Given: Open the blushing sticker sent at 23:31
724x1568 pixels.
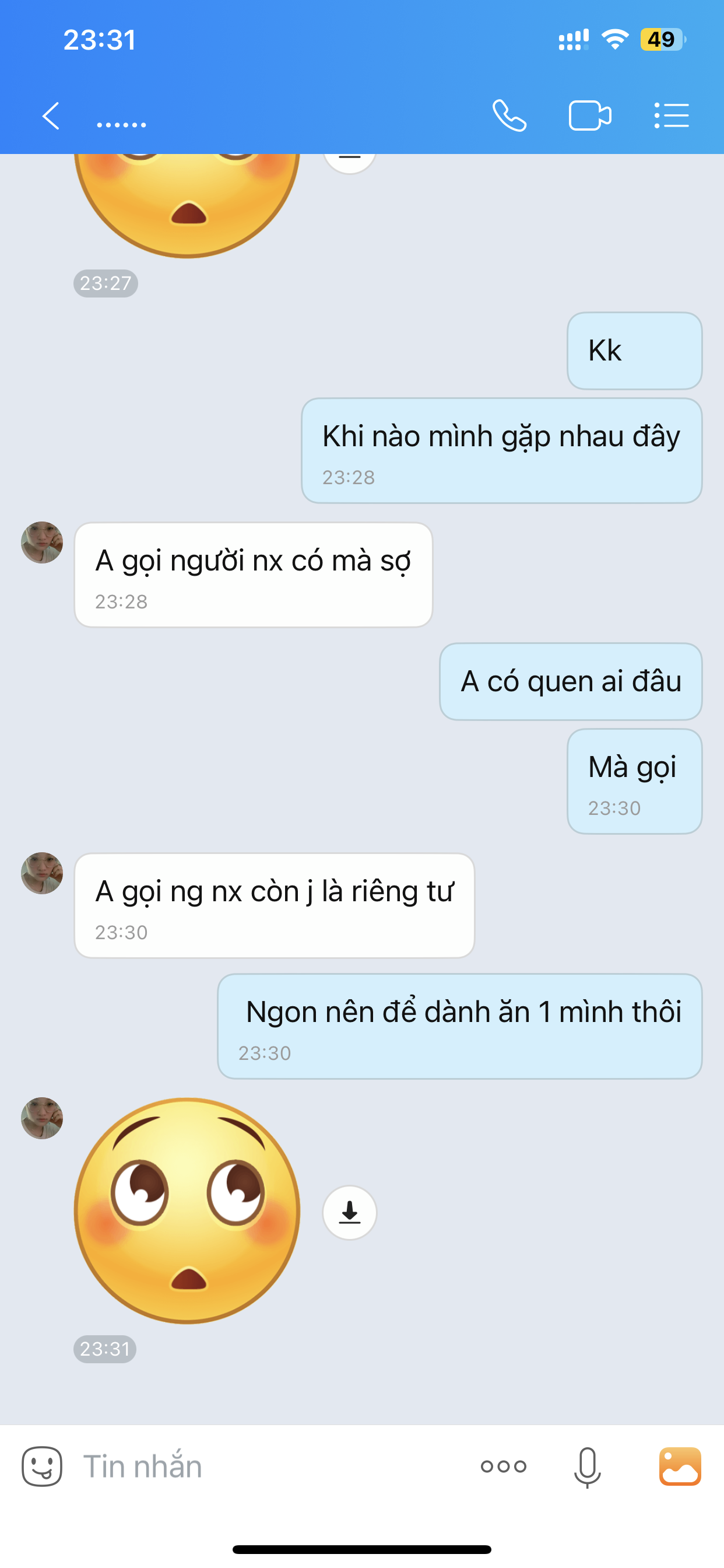Looking at the screenshot, I should pos(187,1210).
